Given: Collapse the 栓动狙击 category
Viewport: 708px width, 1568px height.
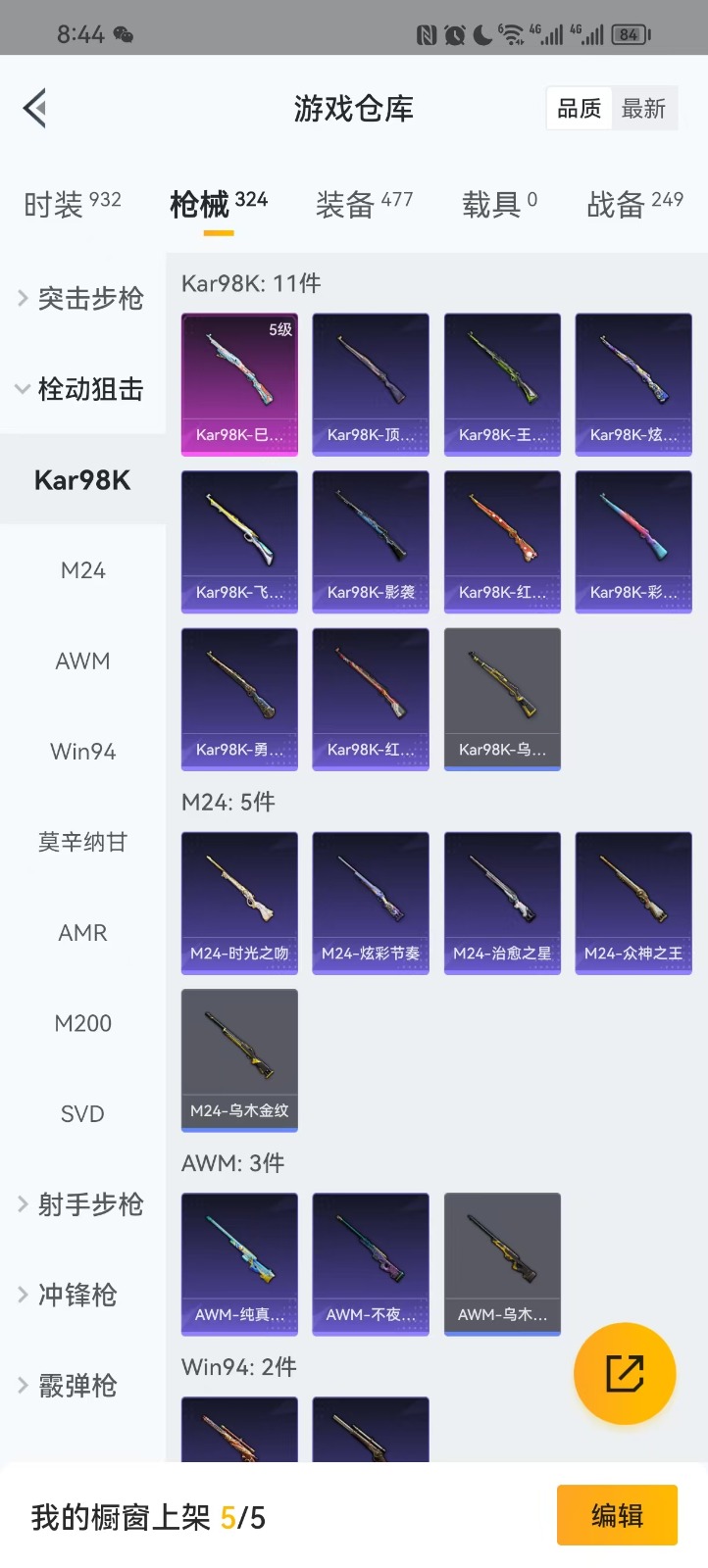Looking at the screenshot, I should [x=82, y=389].
